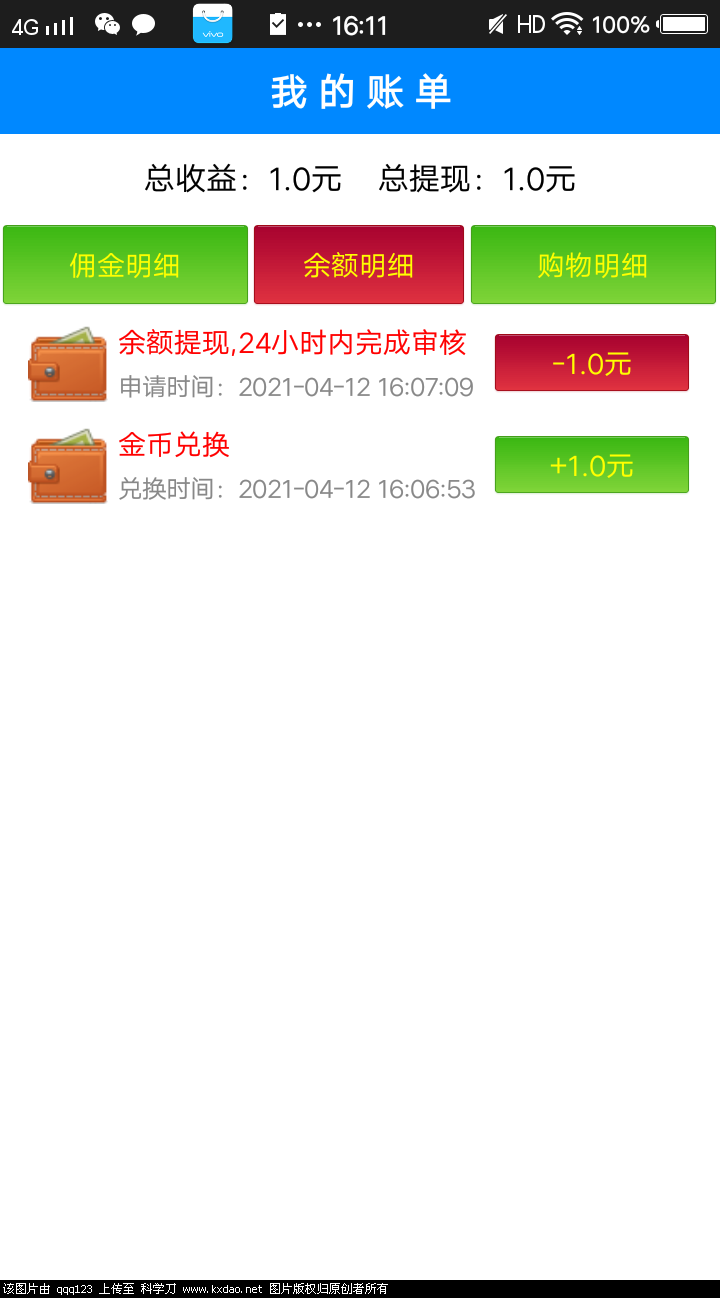This screenshot has height=1298, width=720.
Task: Switch to the 佣金明细 tab
Action: pyautogui.click(x=125, y=264)
